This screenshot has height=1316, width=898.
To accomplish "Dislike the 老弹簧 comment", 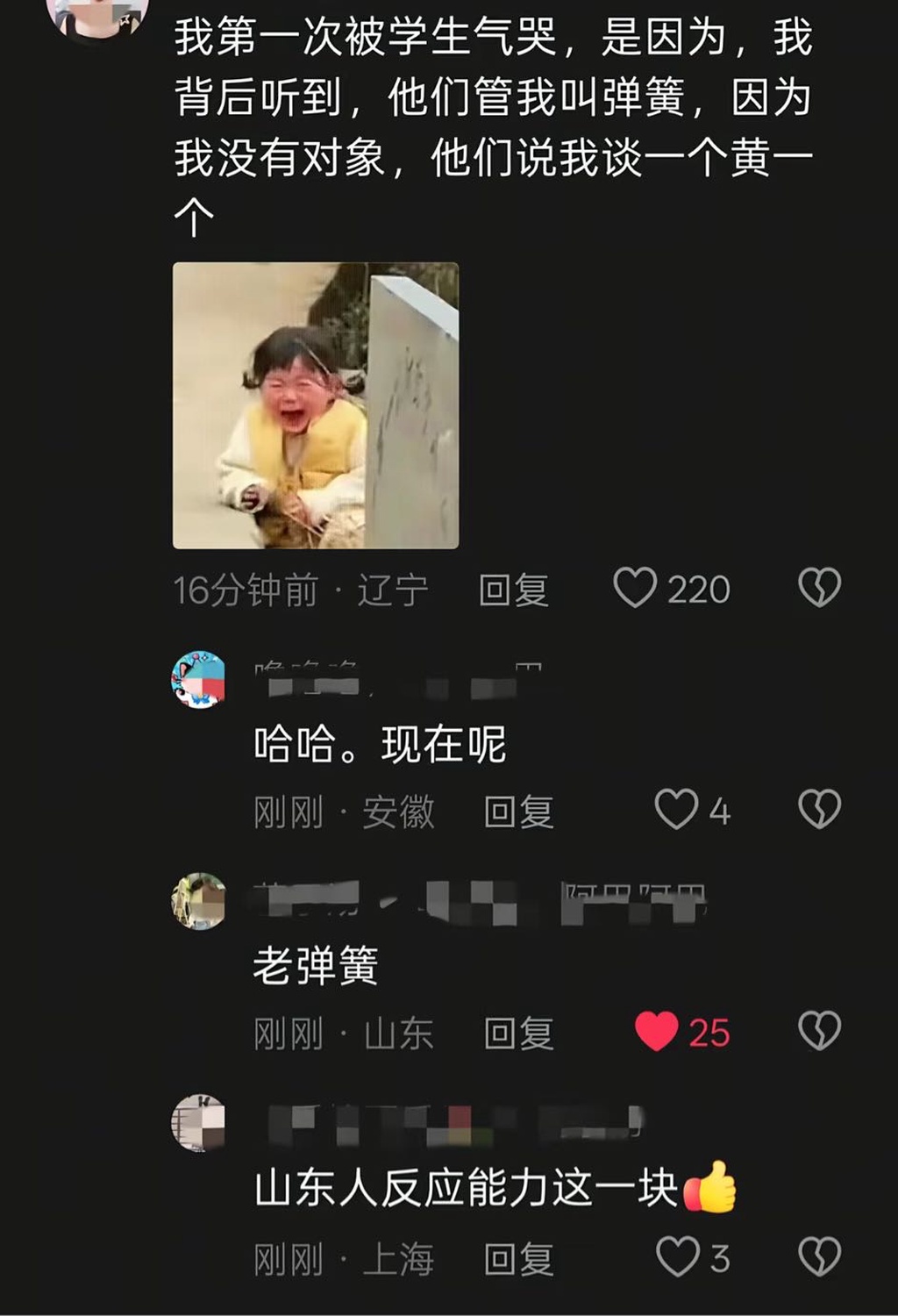I will 819,1031.
